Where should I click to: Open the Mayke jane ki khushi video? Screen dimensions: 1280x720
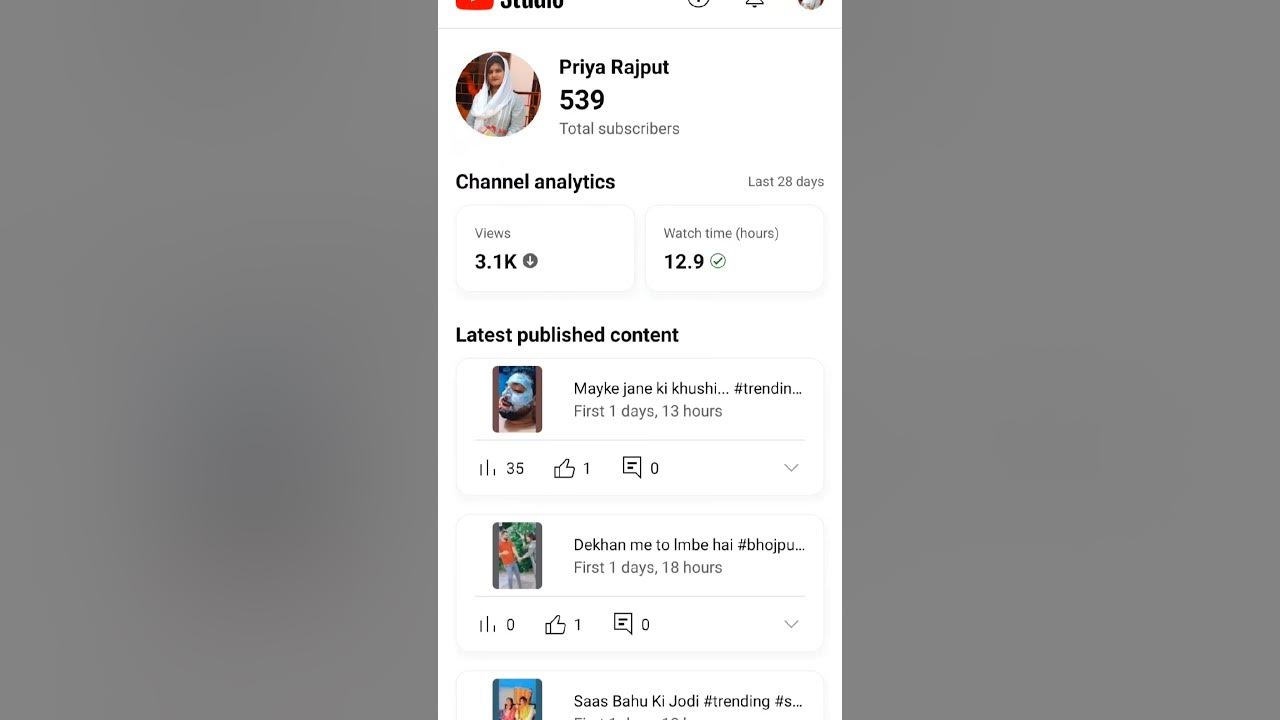point(687,398)
